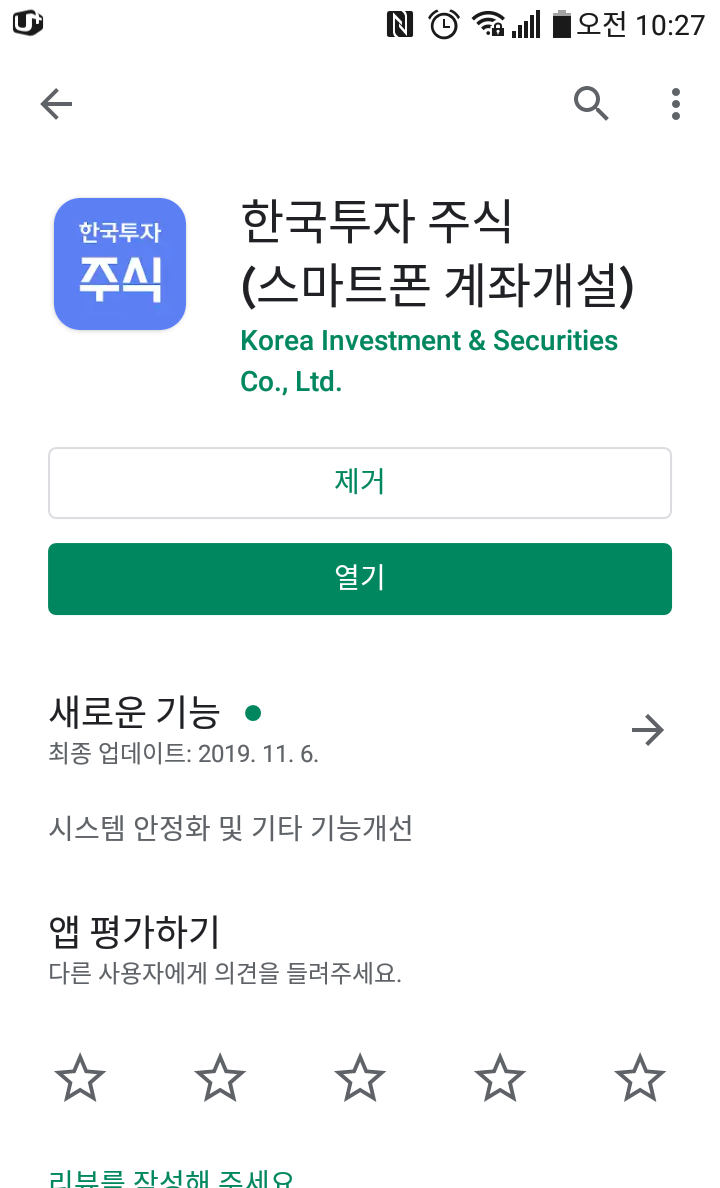Image resolution: width=720 pixels, height=1188 pixels.
Task: Tap the 리뷰를 작성해 주세요 link
Action: point(172,1178)
